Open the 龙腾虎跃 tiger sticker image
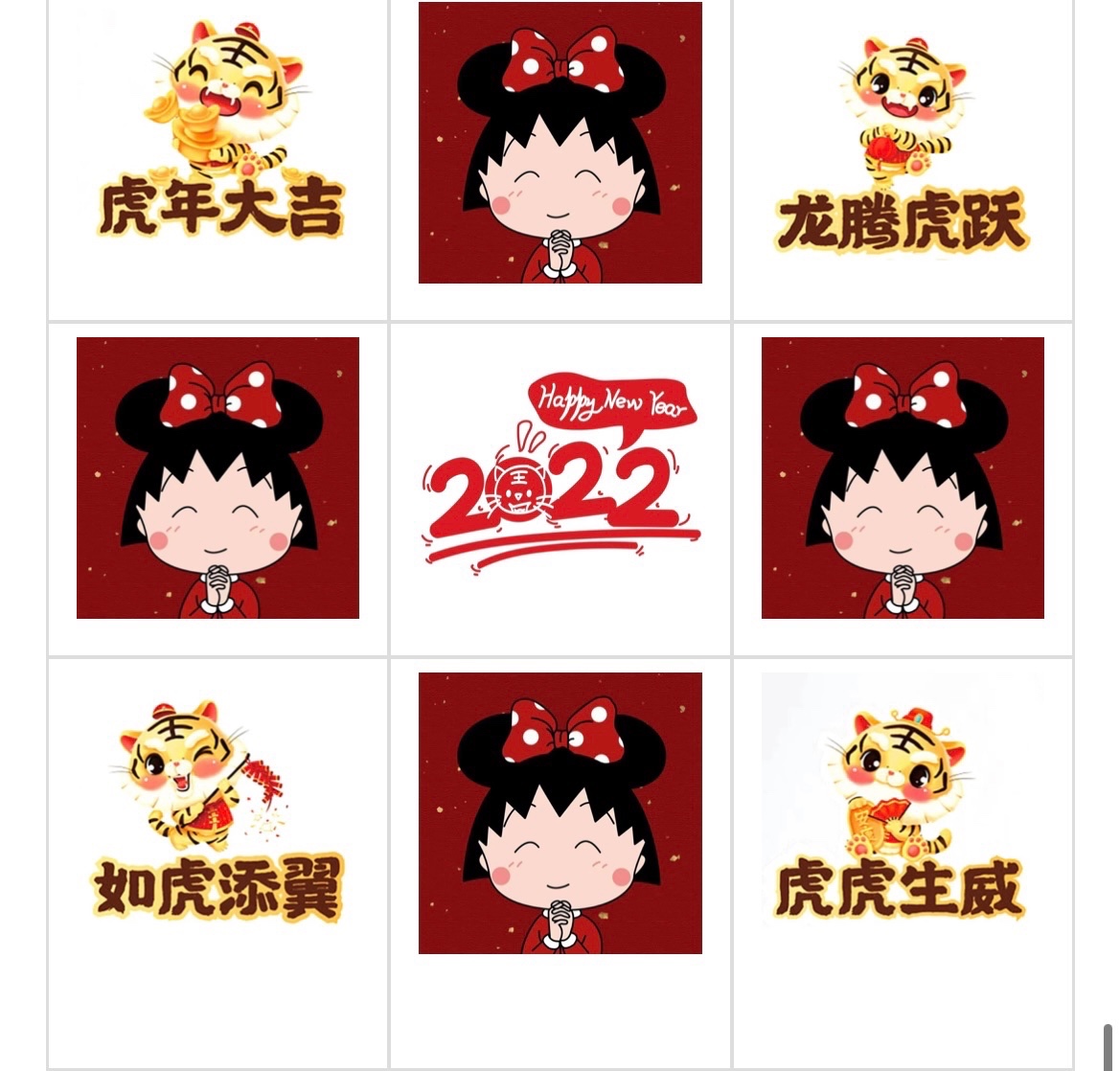Image resolution: width=1120 pixels, height=1071 pixels. [x=902, y=144]
